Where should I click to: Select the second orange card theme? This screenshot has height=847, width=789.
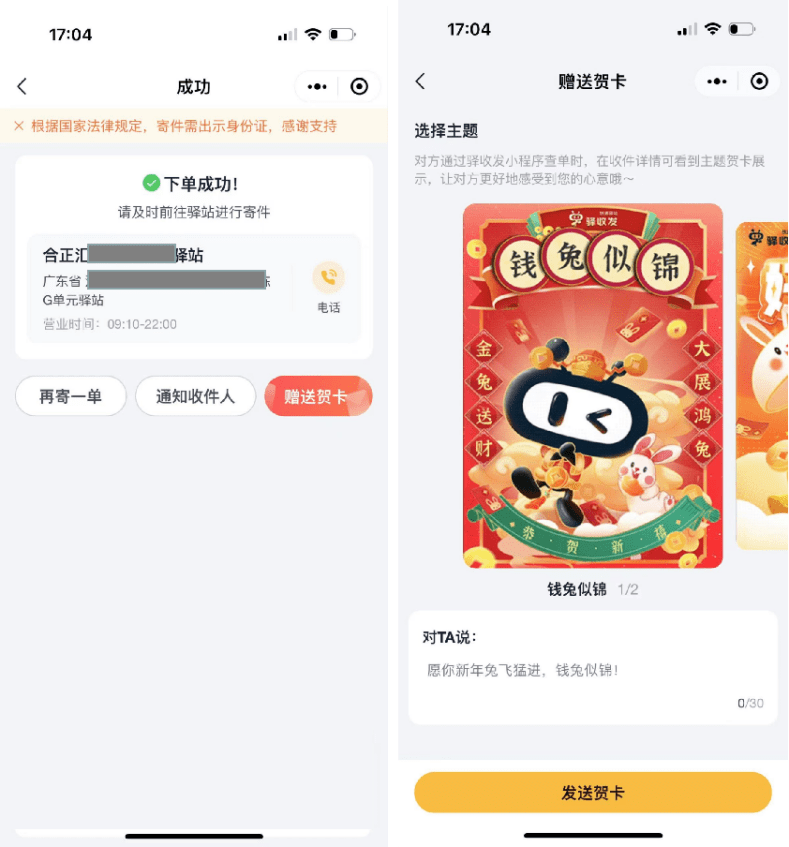[762, 386]
